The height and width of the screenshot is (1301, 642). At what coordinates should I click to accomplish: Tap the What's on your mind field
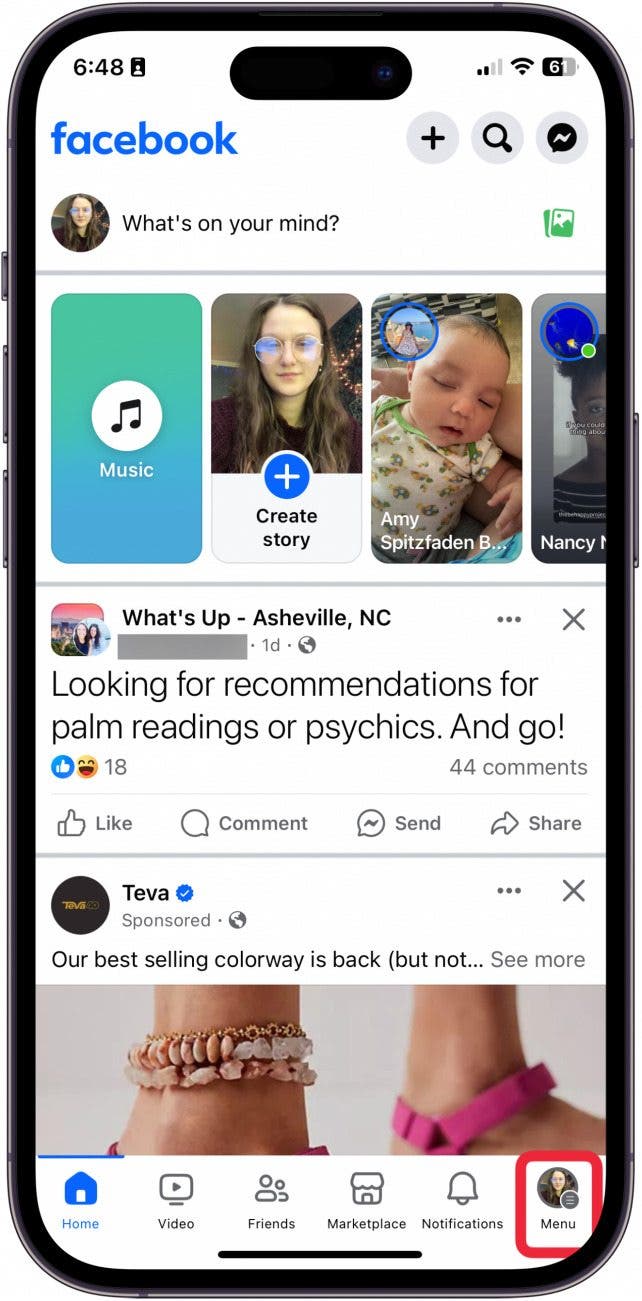pyautogui.click(x=230, y=223)
